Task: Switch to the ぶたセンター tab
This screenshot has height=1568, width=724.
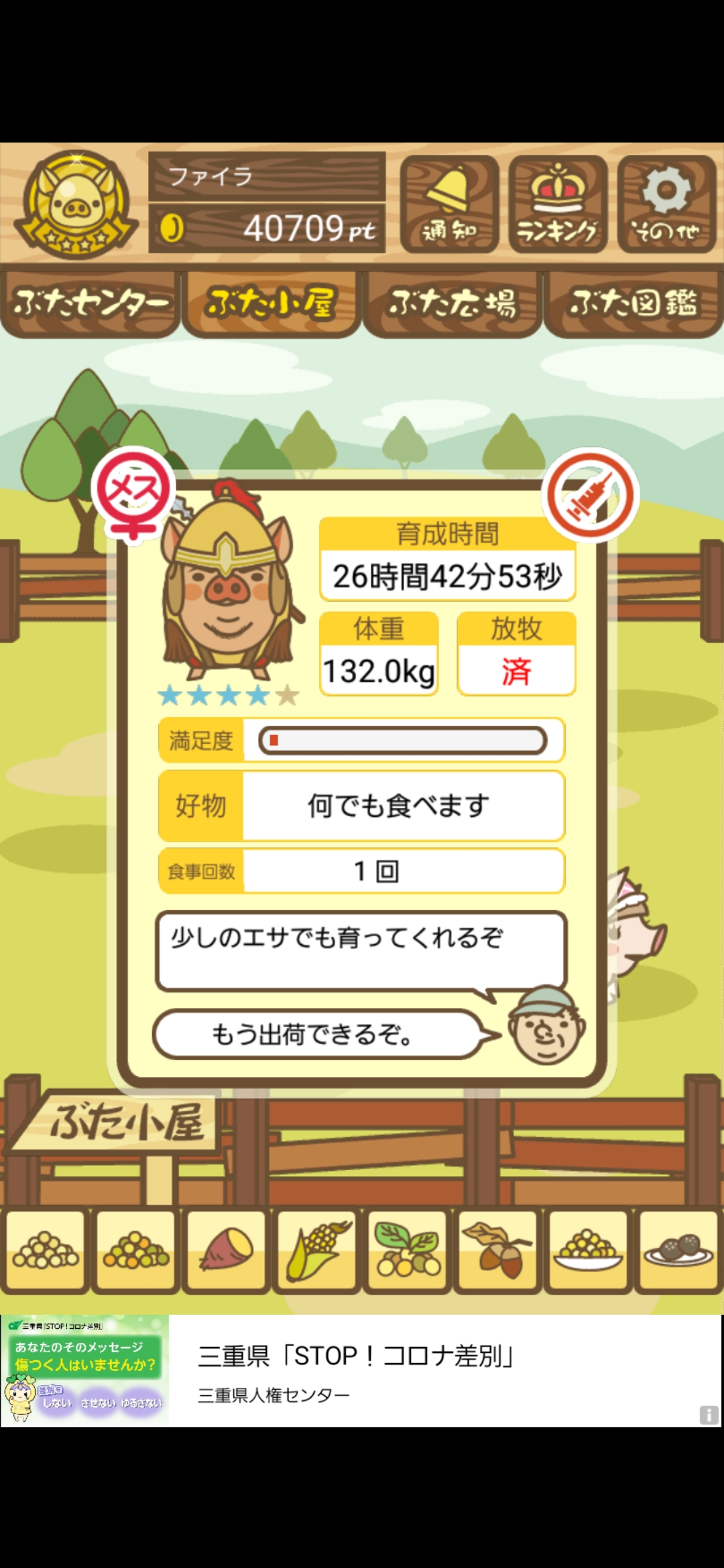Action: pyautogui.click(x=90, y=304)
